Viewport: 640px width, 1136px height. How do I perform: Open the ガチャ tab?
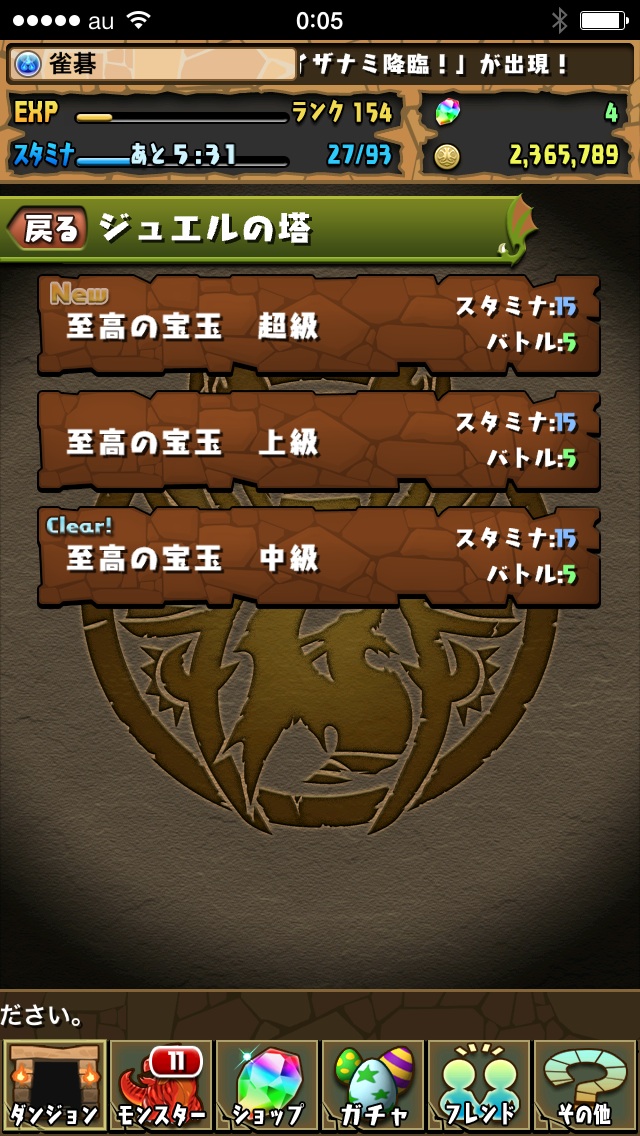(x=373, y=1085)
